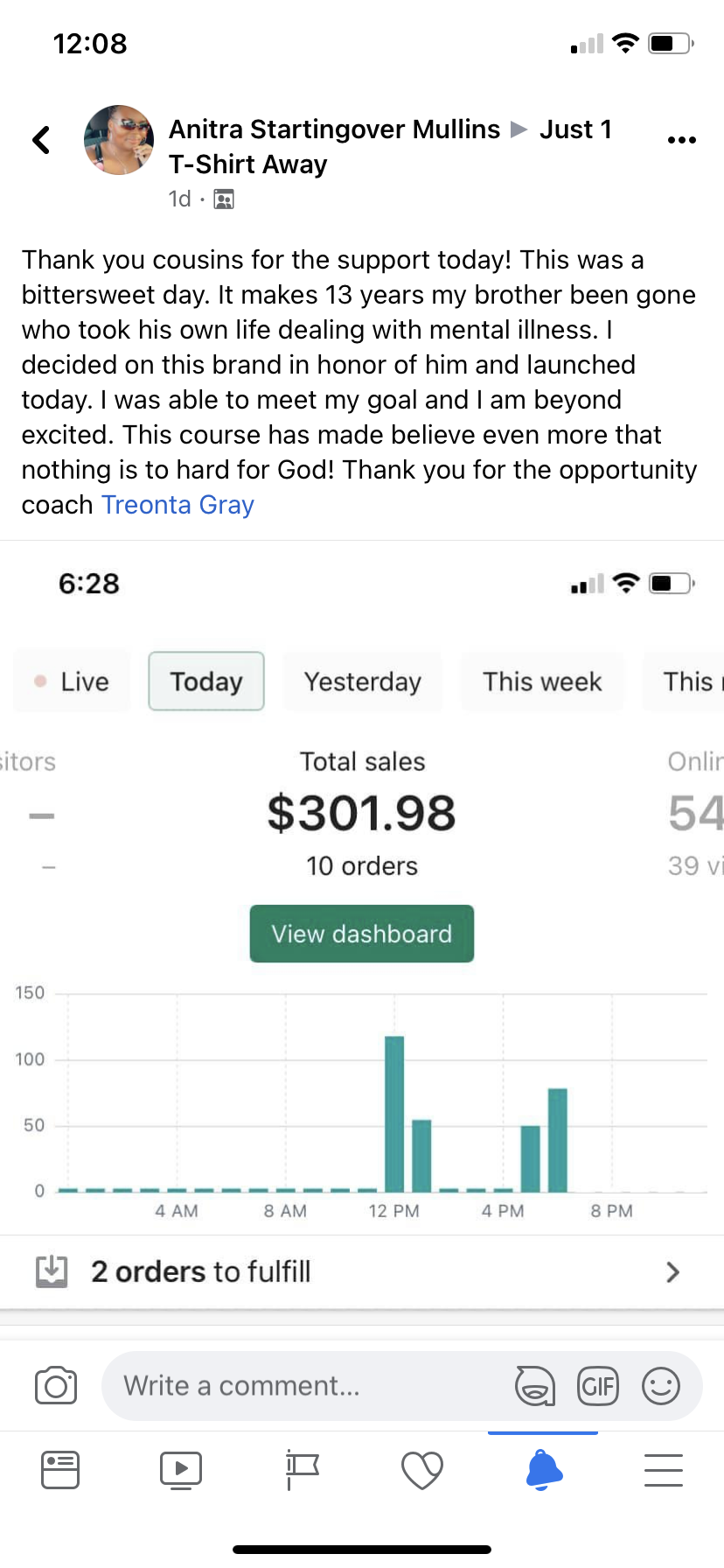Go back from this post
The width and height of the screenshot is (724, 1568).
pos(41,140)
